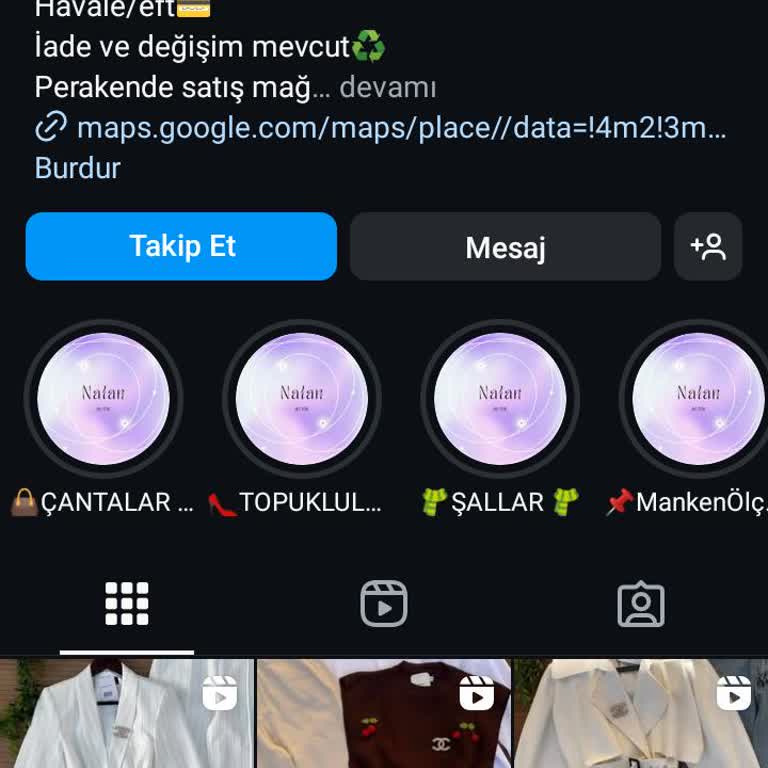Screen dimensions: 768x768
Task: Send a message via Mesaj button
Action: (x=505, y=246)
